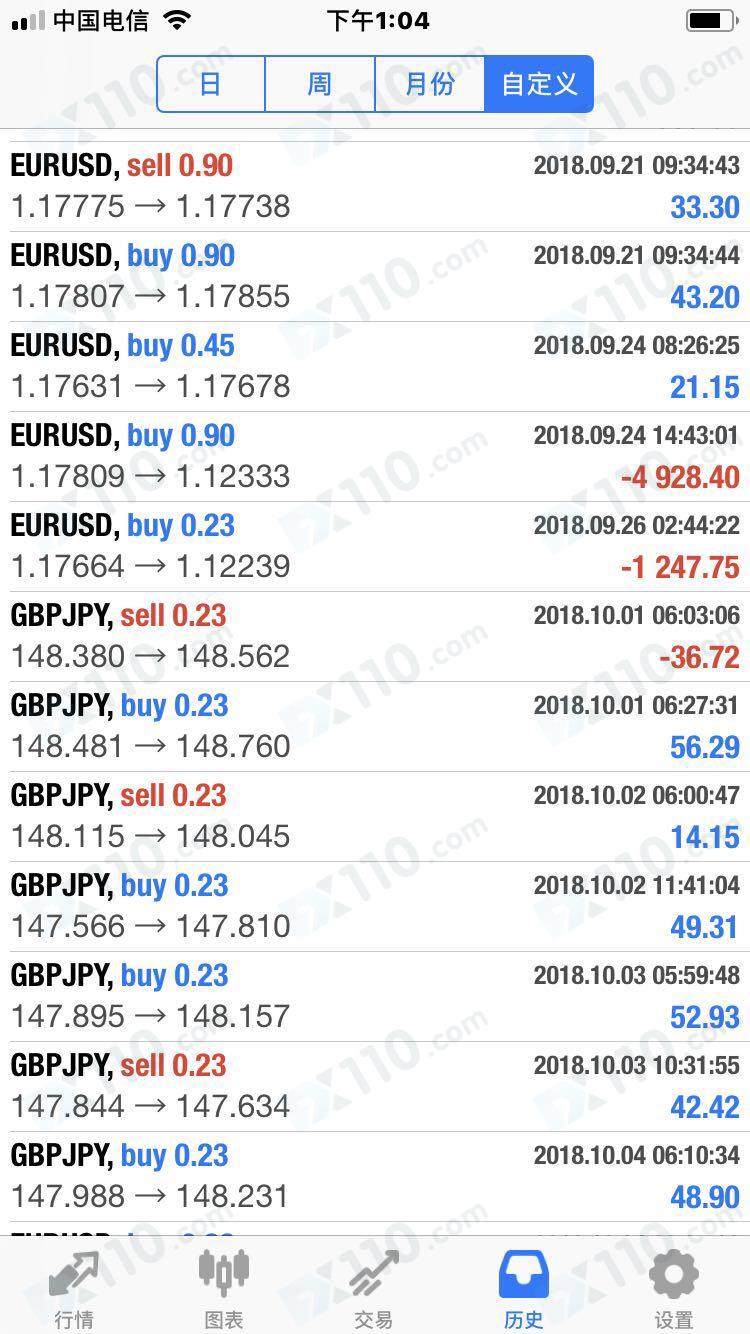Select the 自定义 custom period
Image resolution: width=750 pixels, height=1334 pixels.
539,84
